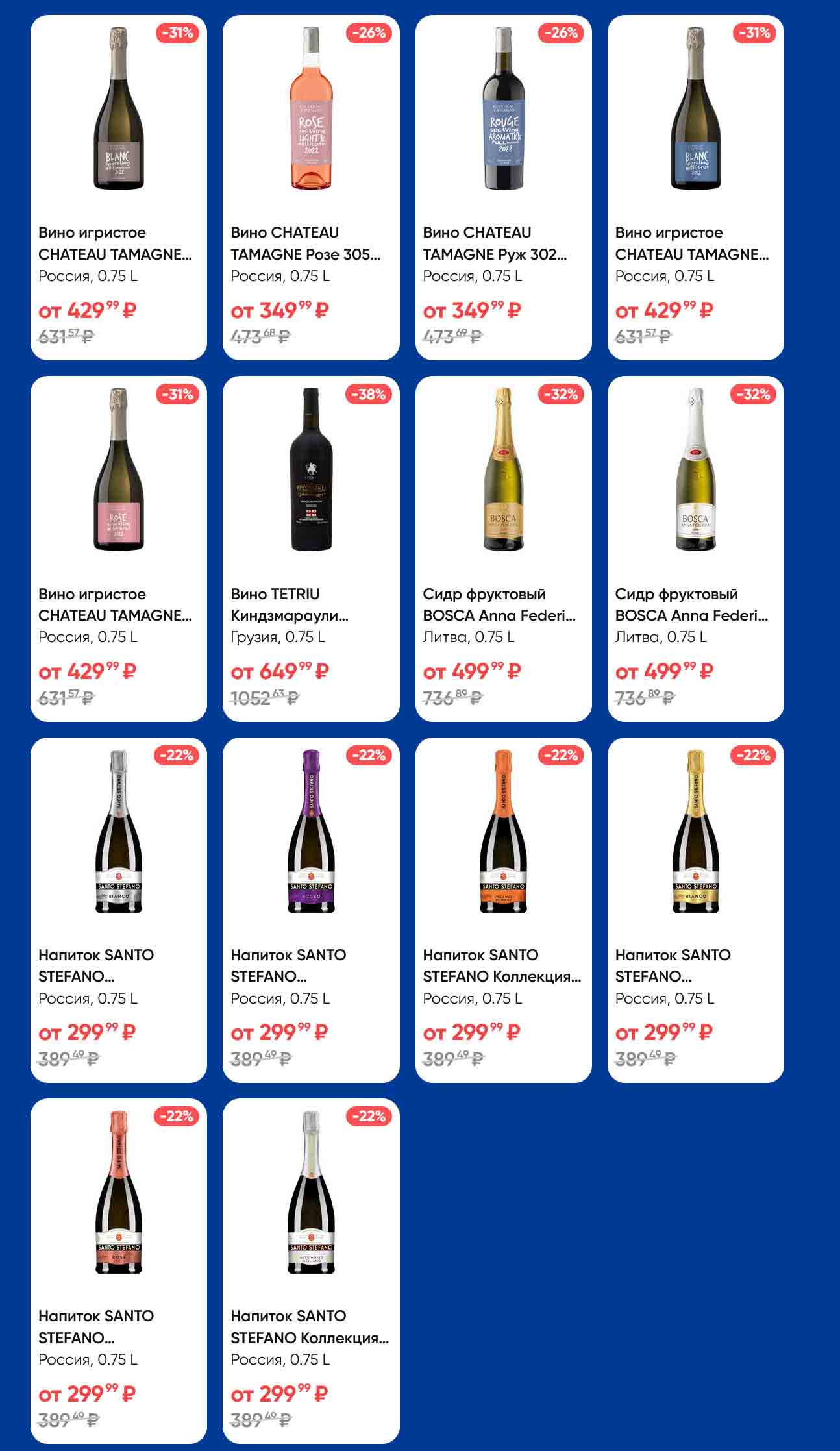The image size is (840, 1451).
Task: Open Santo Stefano Bianco with the silver foil
Action: tap(118, 910)
